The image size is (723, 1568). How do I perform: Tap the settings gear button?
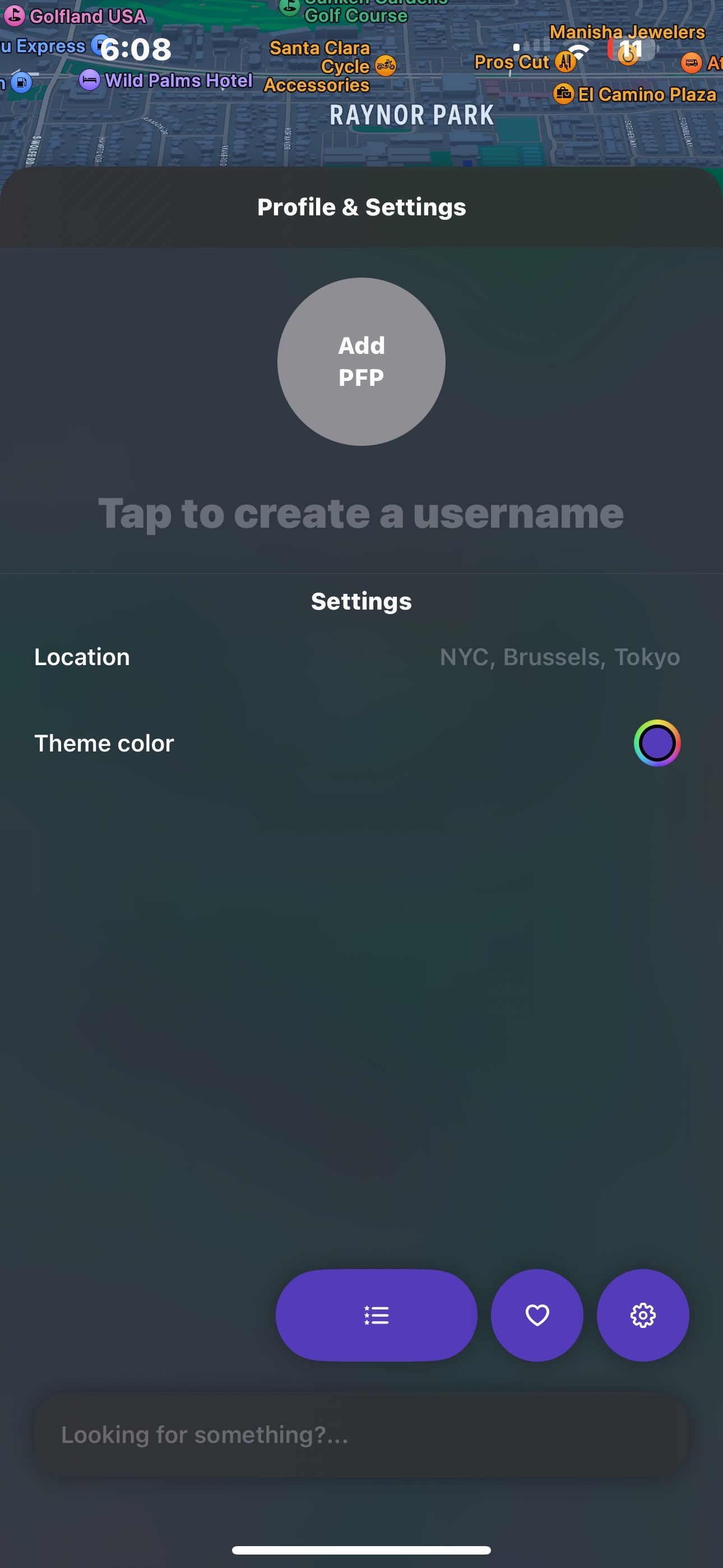click(643, 1315)
